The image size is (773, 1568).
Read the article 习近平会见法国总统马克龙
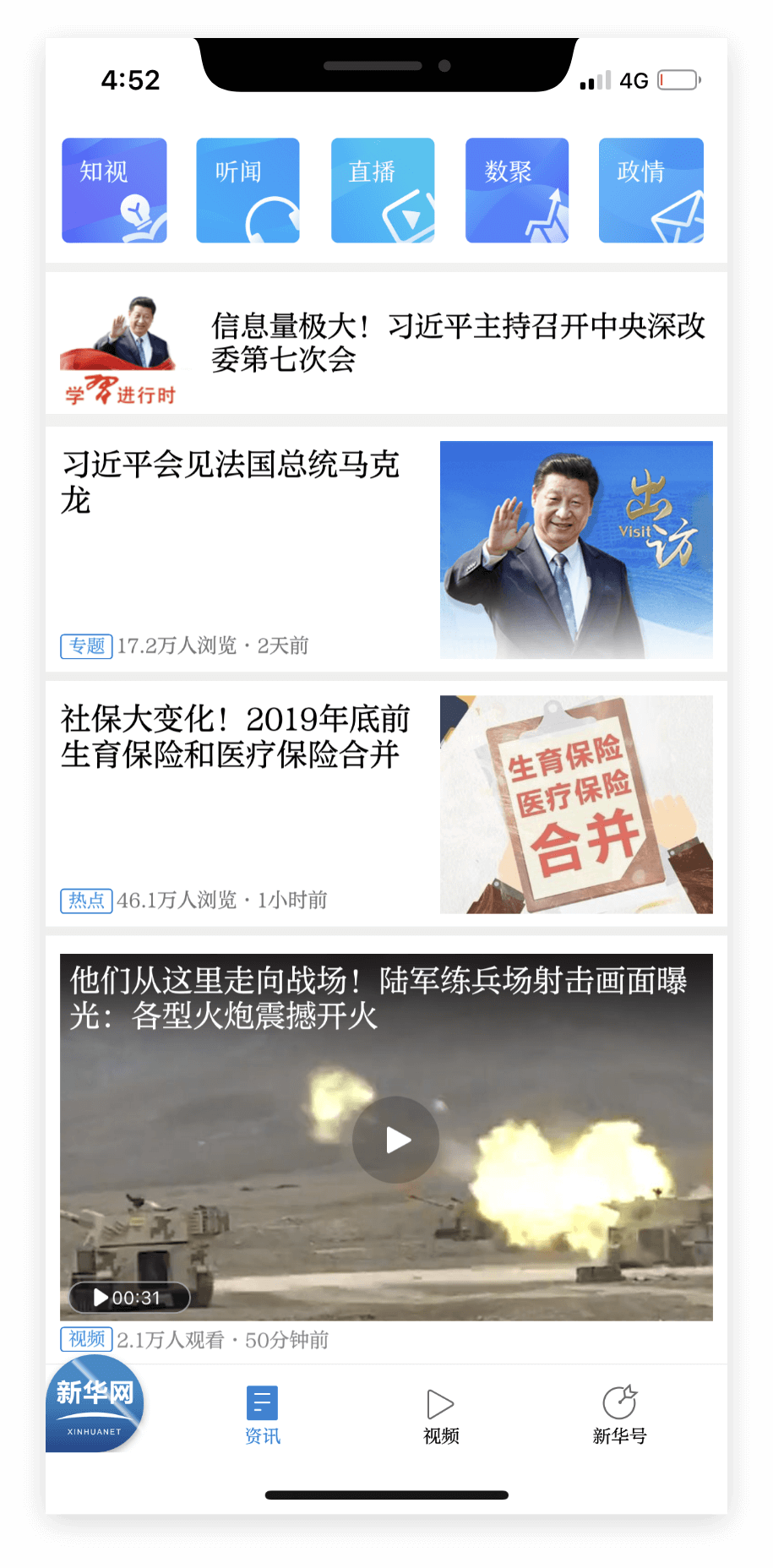pyautogui.click(x=231, y=482)
